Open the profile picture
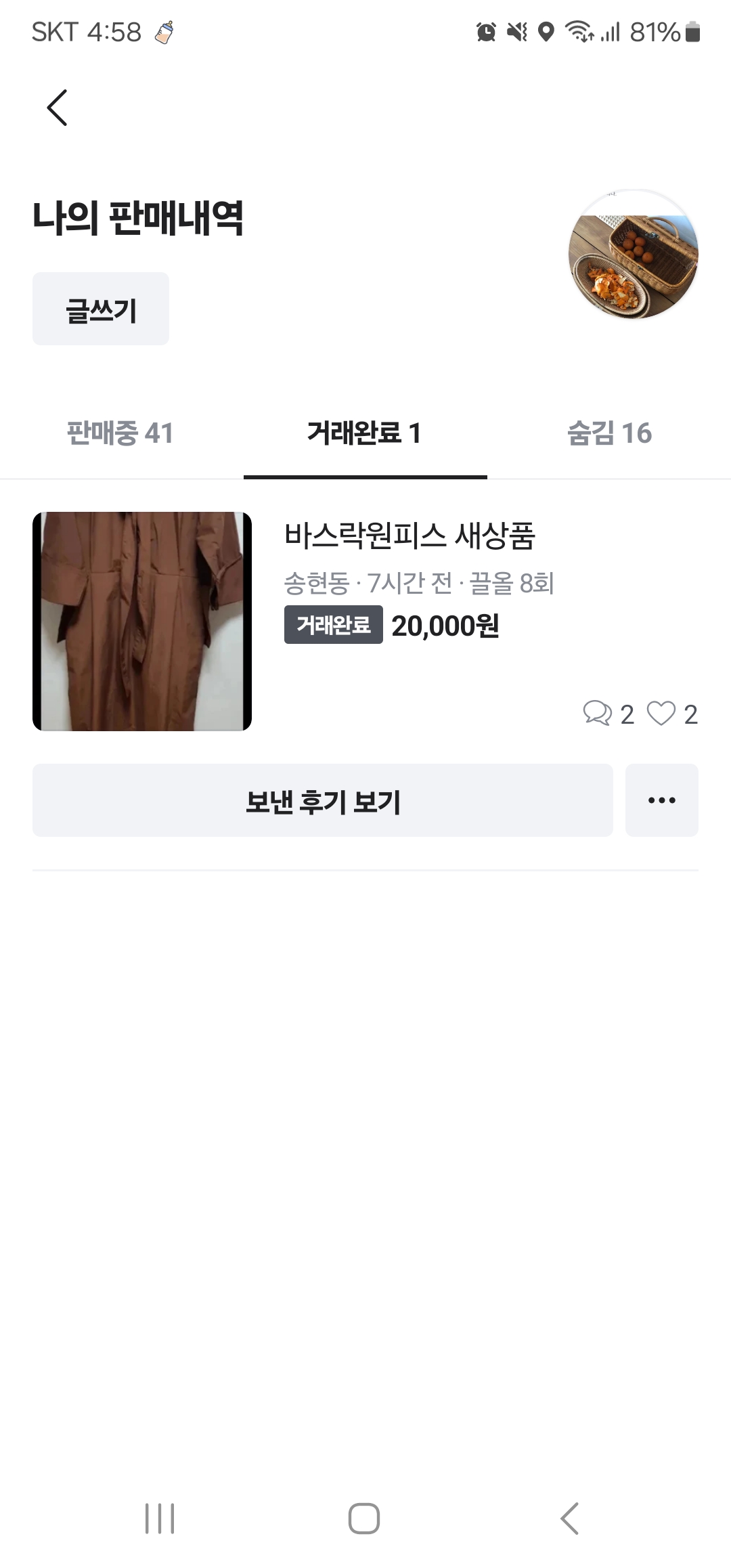Screen dimensions: 731x1568 point(633,254)
